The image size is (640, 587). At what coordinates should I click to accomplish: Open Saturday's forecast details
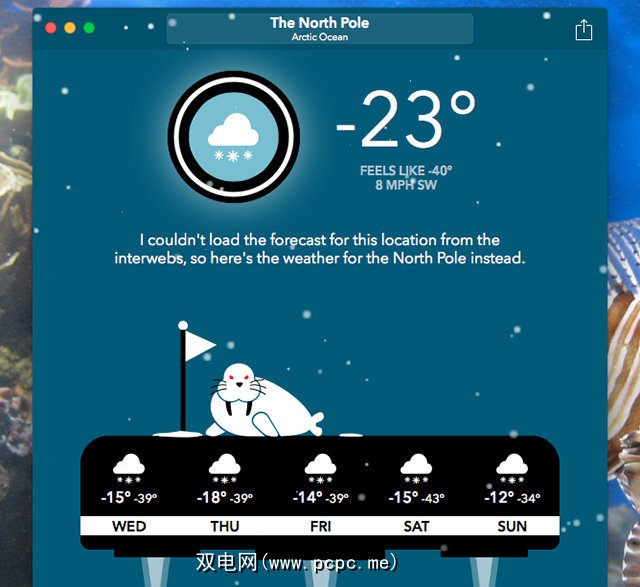(415, 490)
